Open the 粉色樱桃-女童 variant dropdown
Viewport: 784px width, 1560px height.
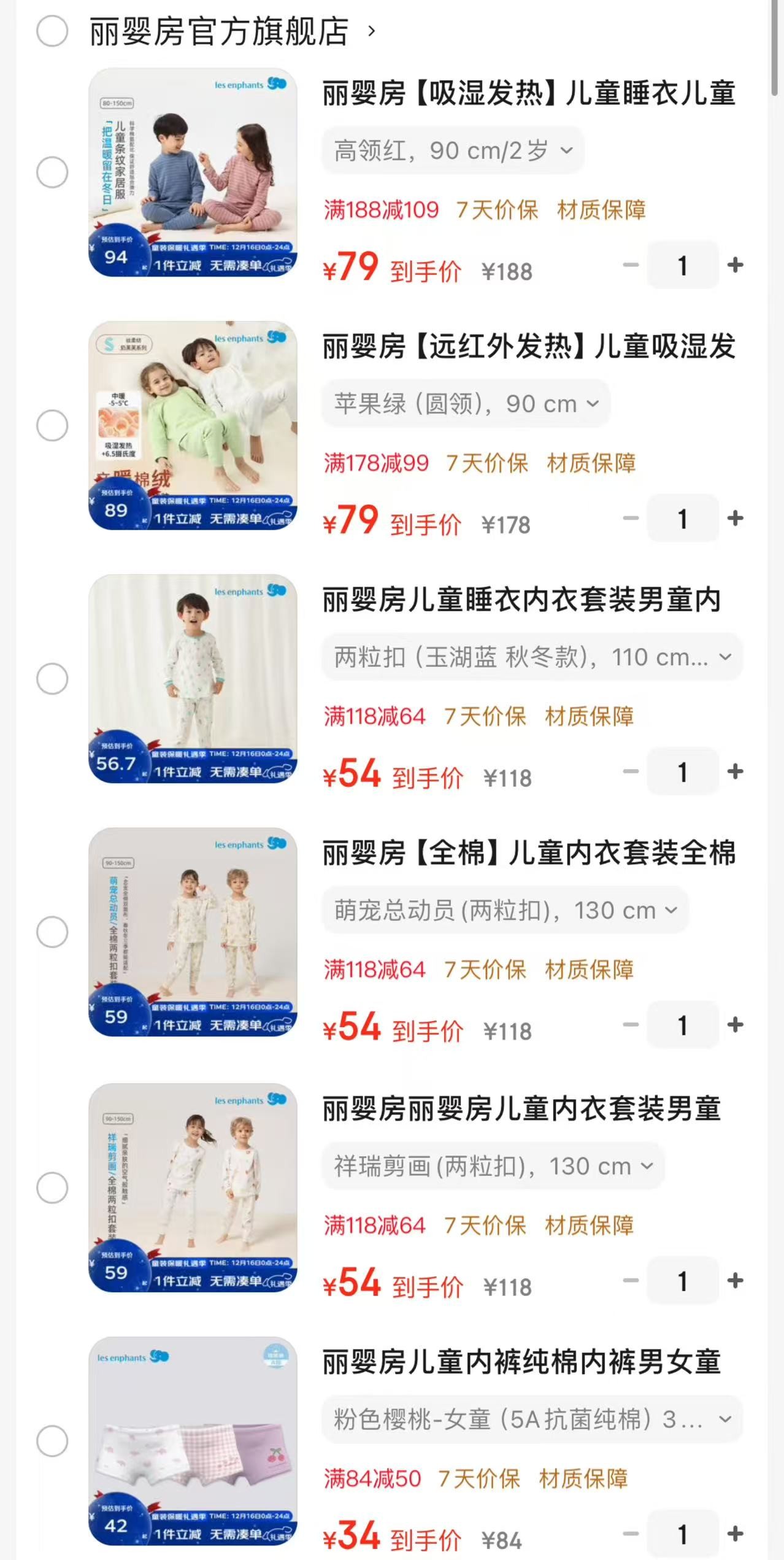coord(532,1419)
